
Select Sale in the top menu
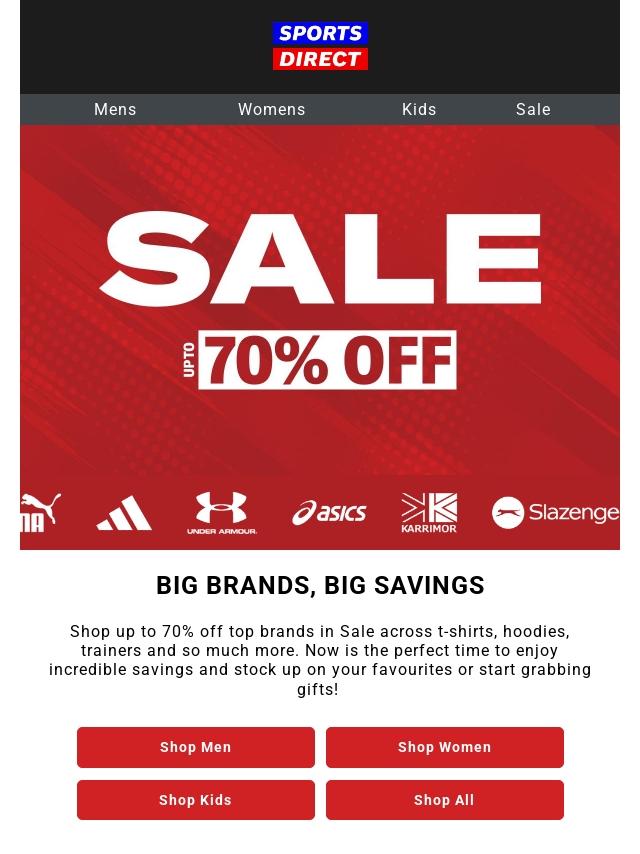pos(533,110)
